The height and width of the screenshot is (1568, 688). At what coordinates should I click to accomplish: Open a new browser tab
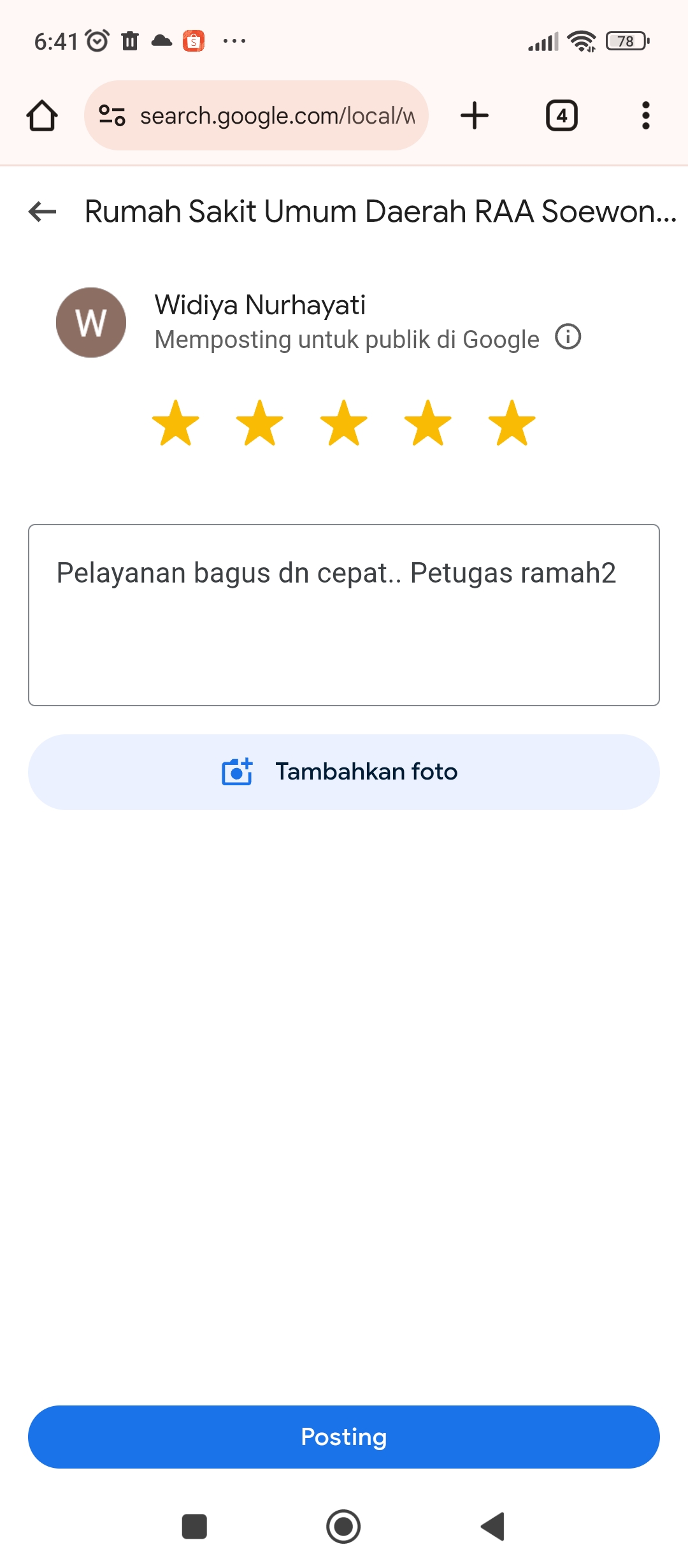point(475,116)
